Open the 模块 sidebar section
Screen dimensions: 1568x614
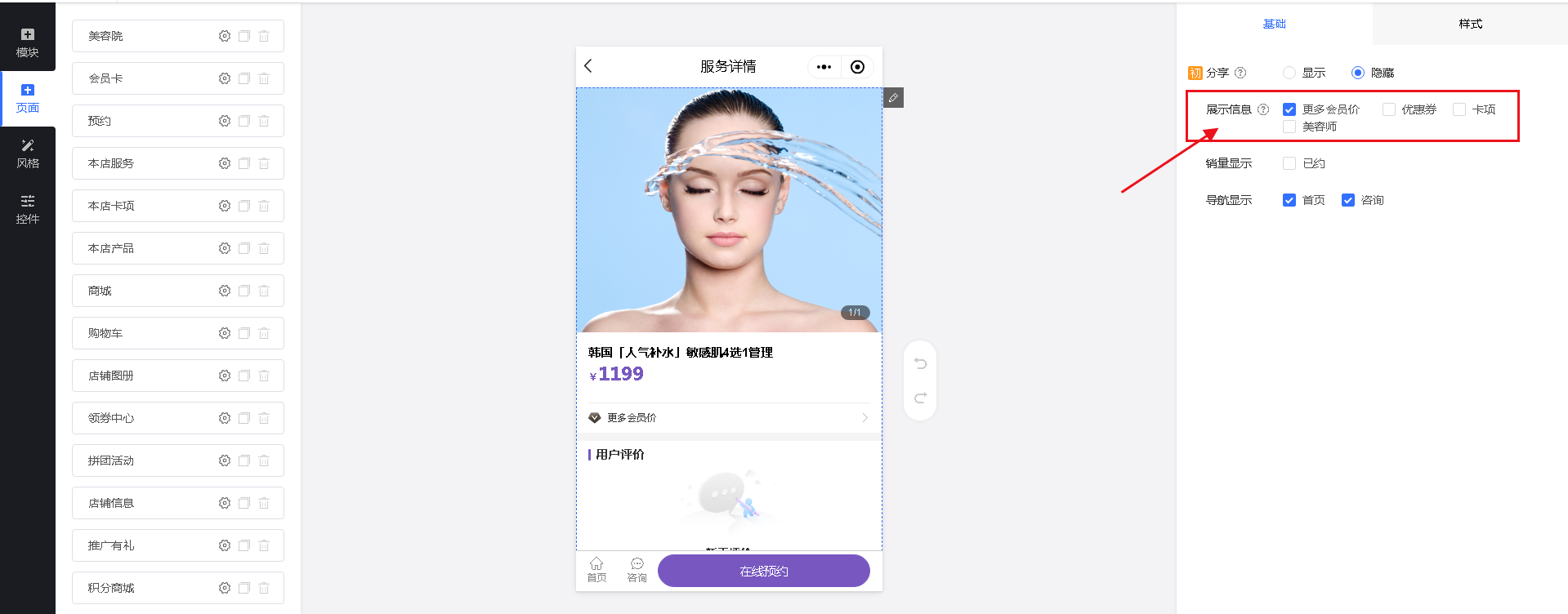click(x=28, y=42)
